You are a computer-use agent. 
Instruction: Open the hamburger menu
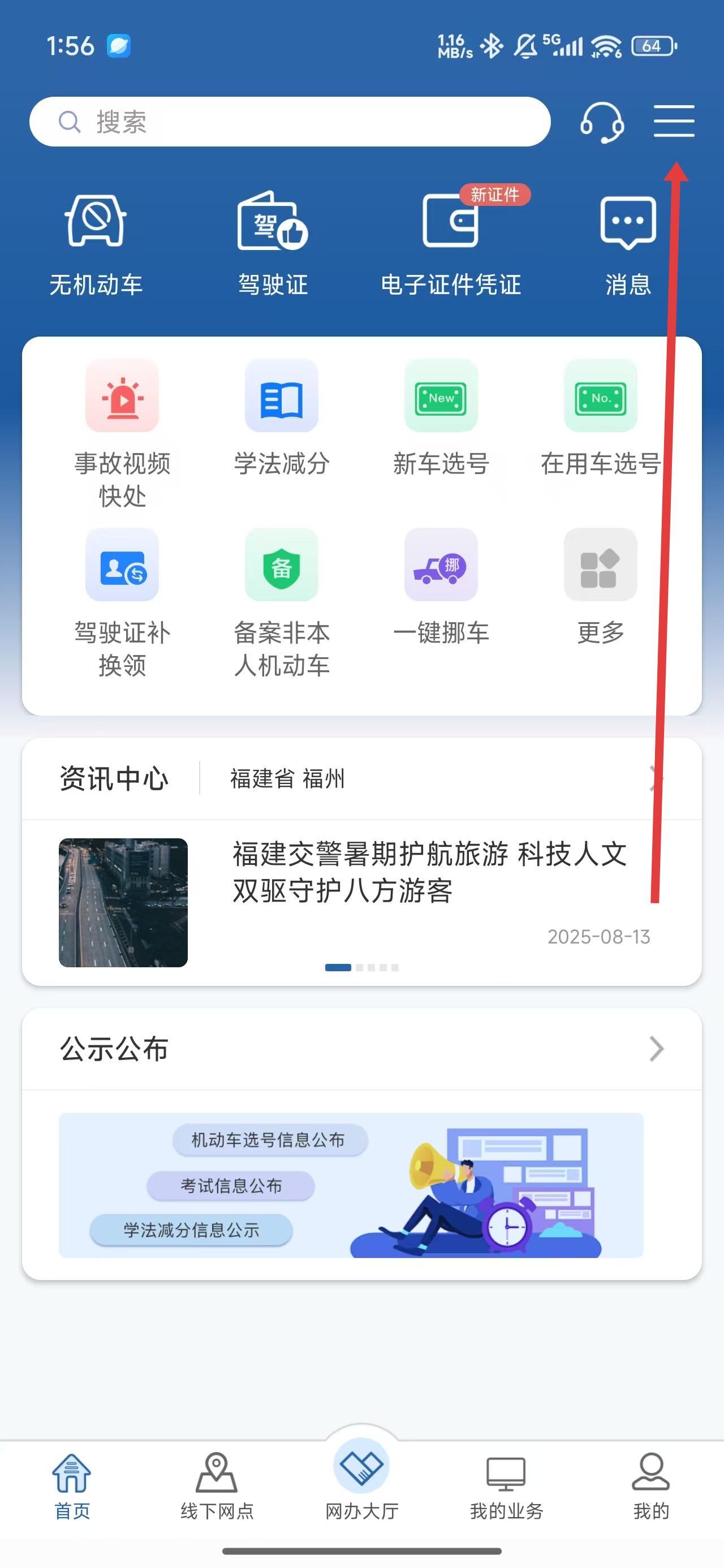[x=674, y=120]
